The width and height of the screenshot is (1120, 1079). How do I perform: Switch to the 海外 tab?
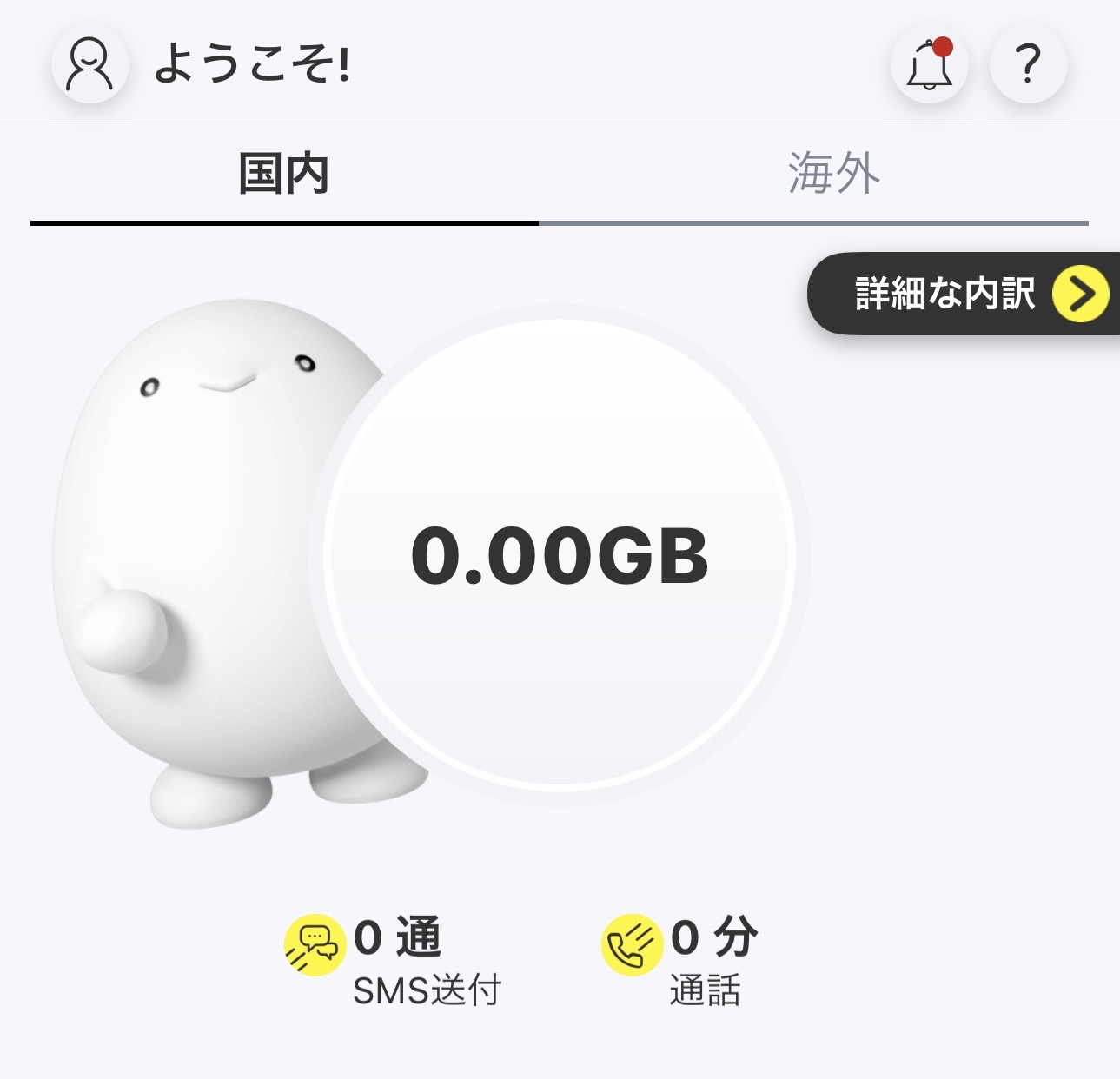[x=833, y=175]
